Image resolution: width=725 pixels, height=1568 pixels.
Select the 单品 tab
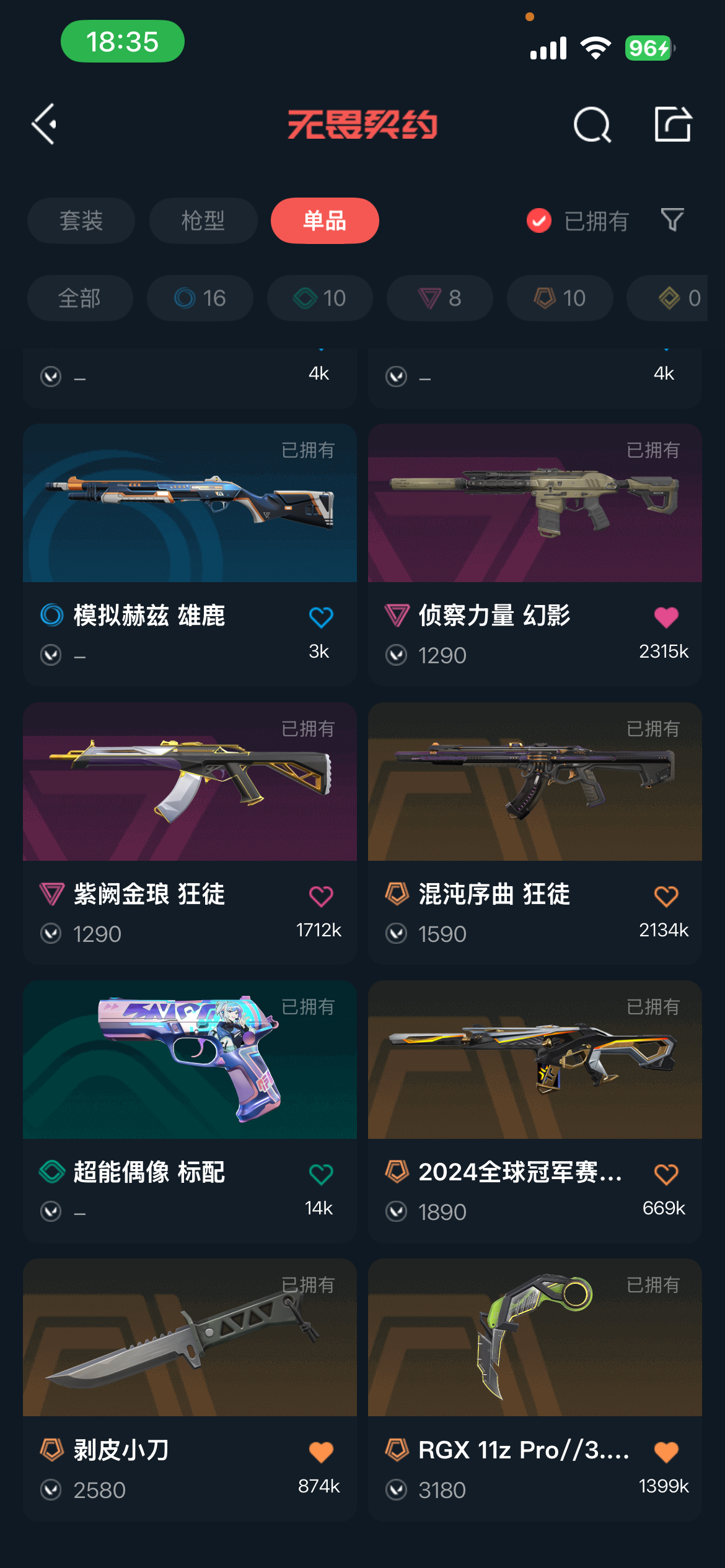(x=325, y=220)
